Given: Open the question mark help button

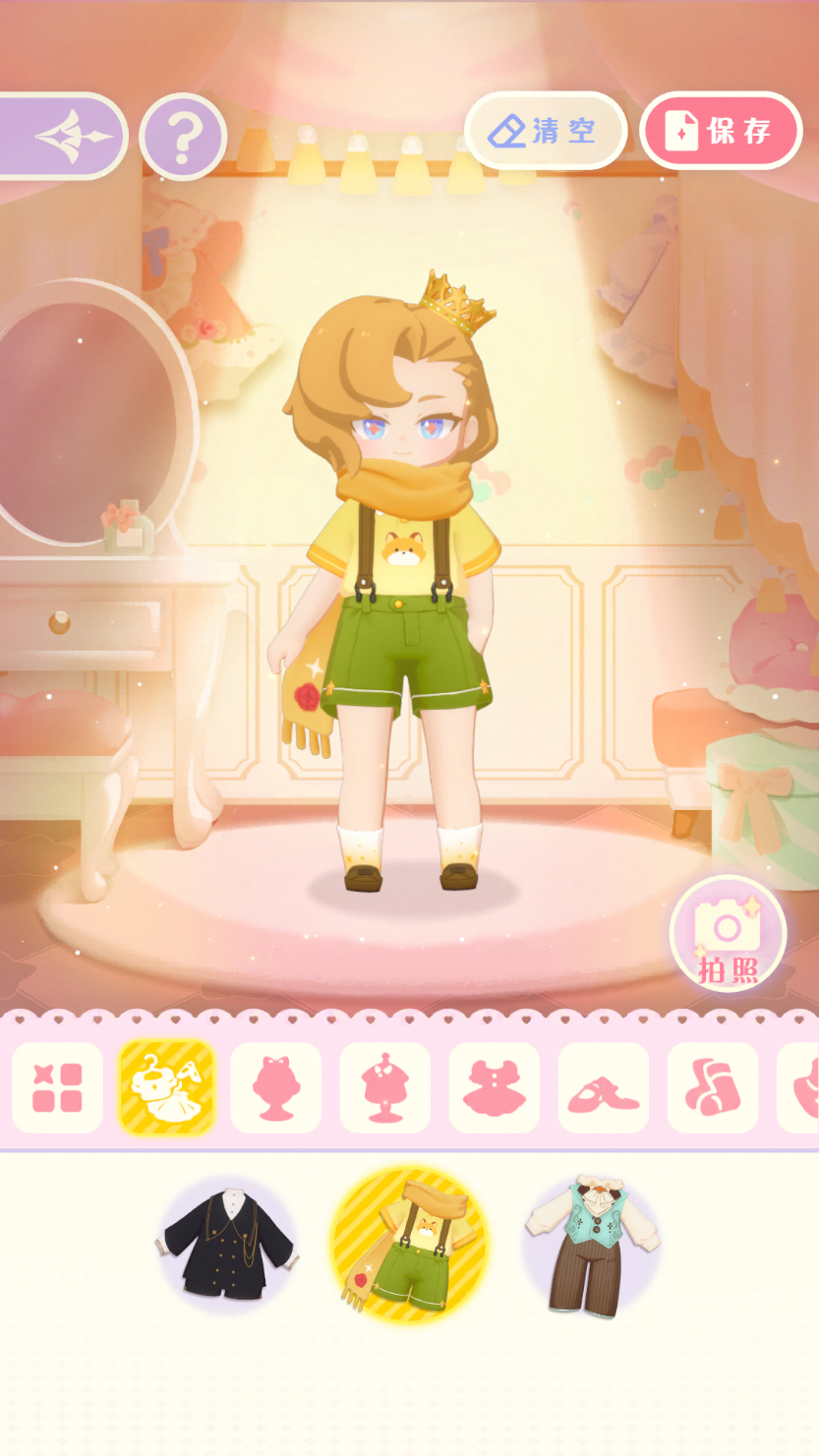Looking at the screenshot, I should pos(183,138).
